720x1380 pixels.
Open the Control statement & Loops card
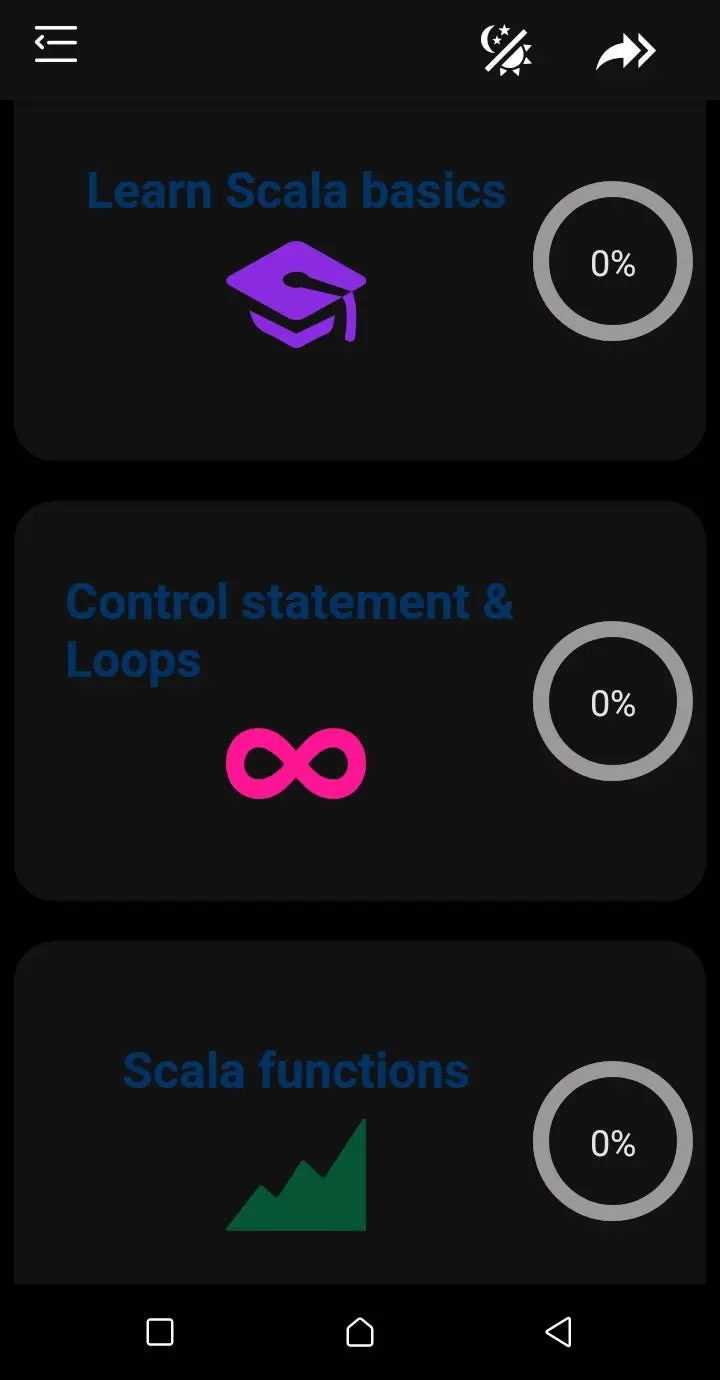click(360, 701)
